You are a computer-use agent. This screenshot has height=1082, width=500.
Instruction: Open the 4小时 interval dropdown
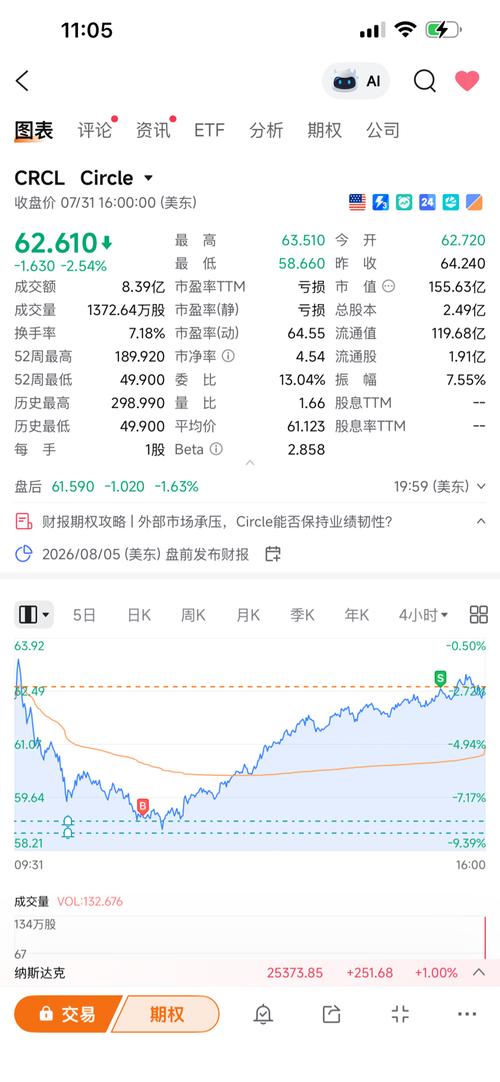(423, 615)
